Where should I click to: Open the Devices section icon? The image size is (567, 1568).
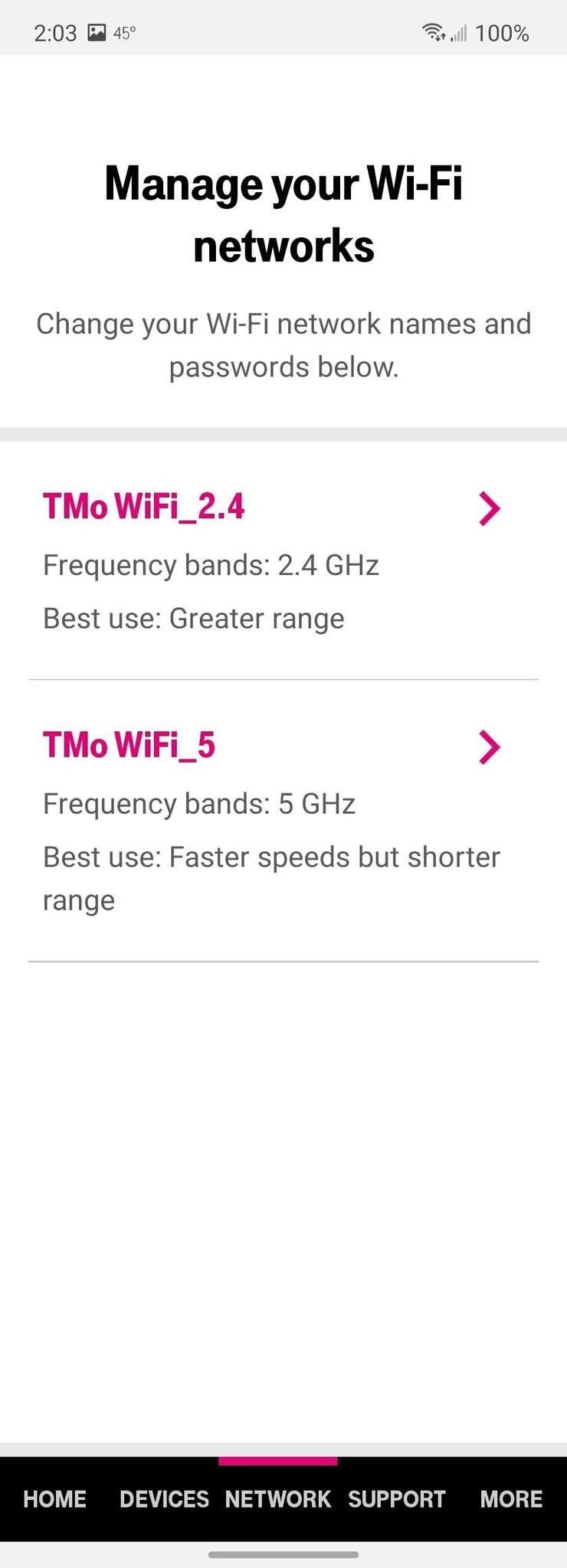[165, 1499]
